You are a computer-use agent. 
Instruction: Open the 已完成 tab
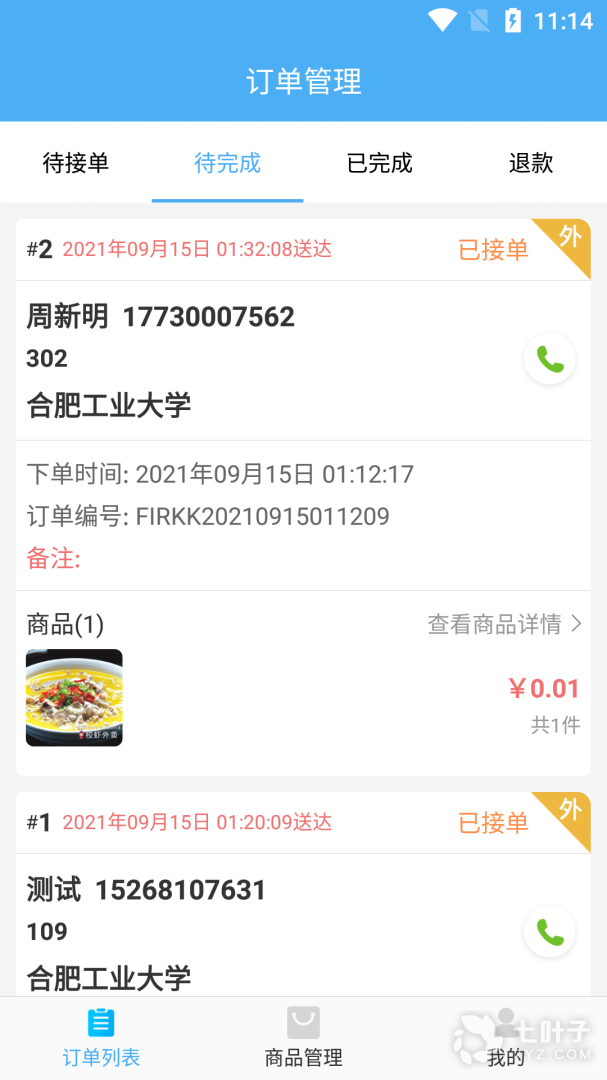coord(379,163)
